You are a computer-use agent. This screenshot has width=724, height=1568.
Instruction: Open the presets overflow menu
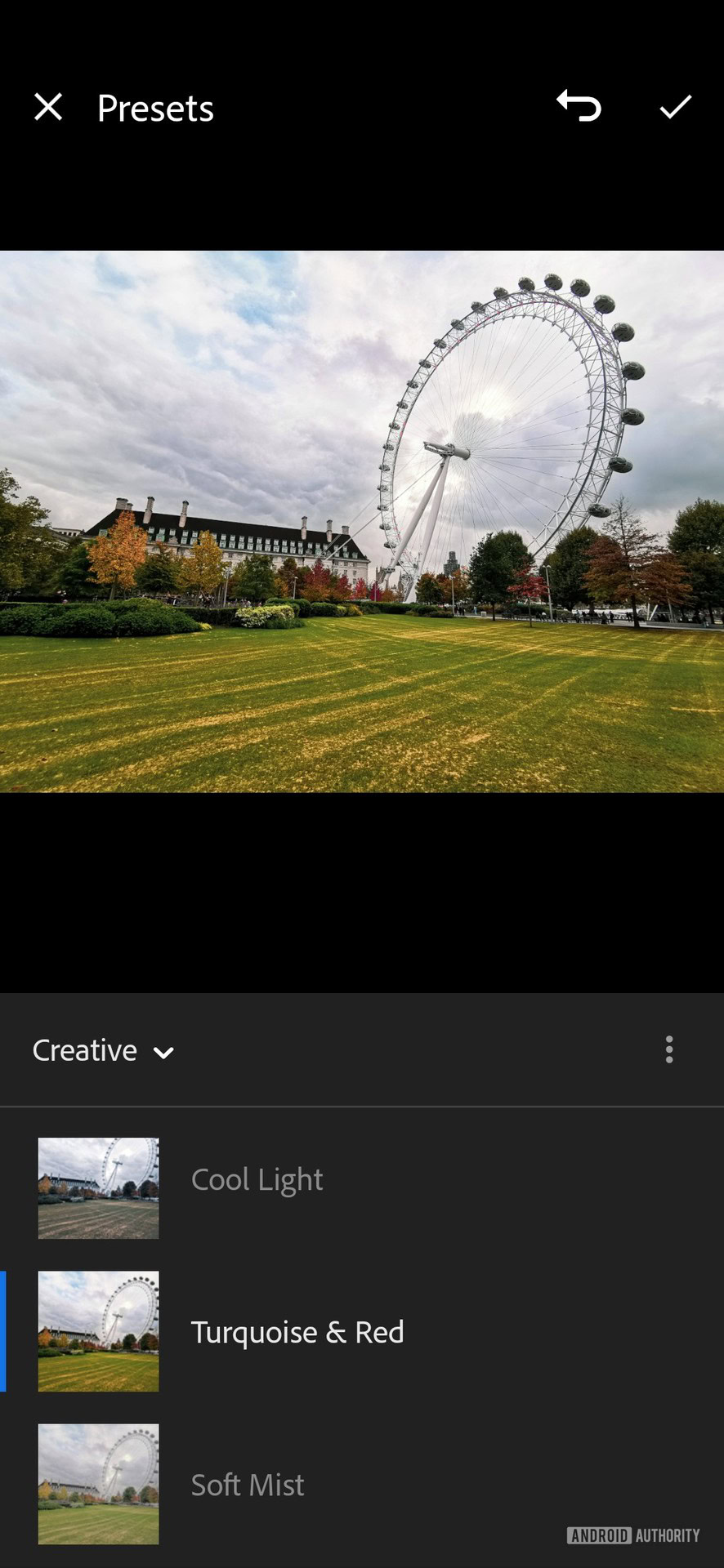point(669,1049)
